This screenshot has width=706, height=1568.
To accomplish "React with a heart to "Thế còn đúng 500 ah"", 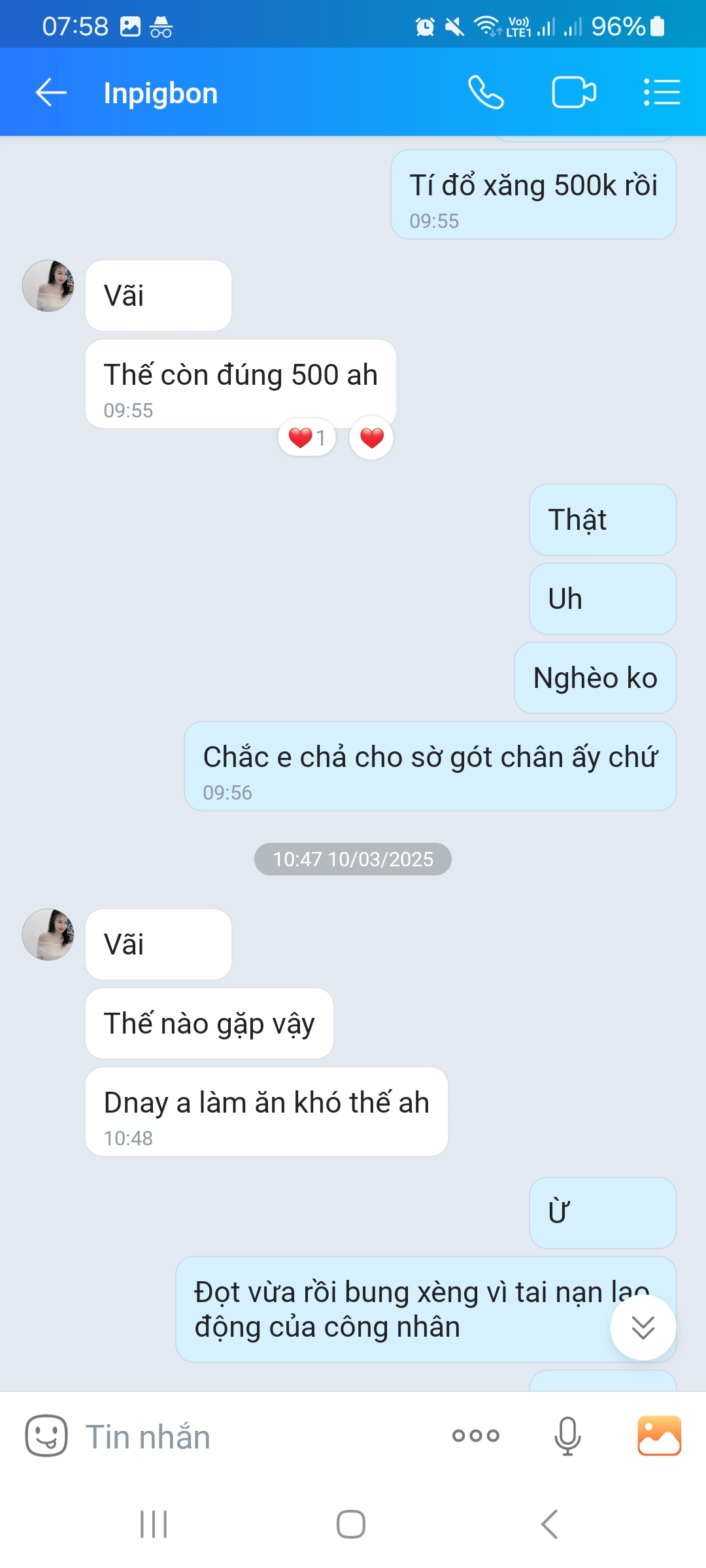I will pos(371,438).
